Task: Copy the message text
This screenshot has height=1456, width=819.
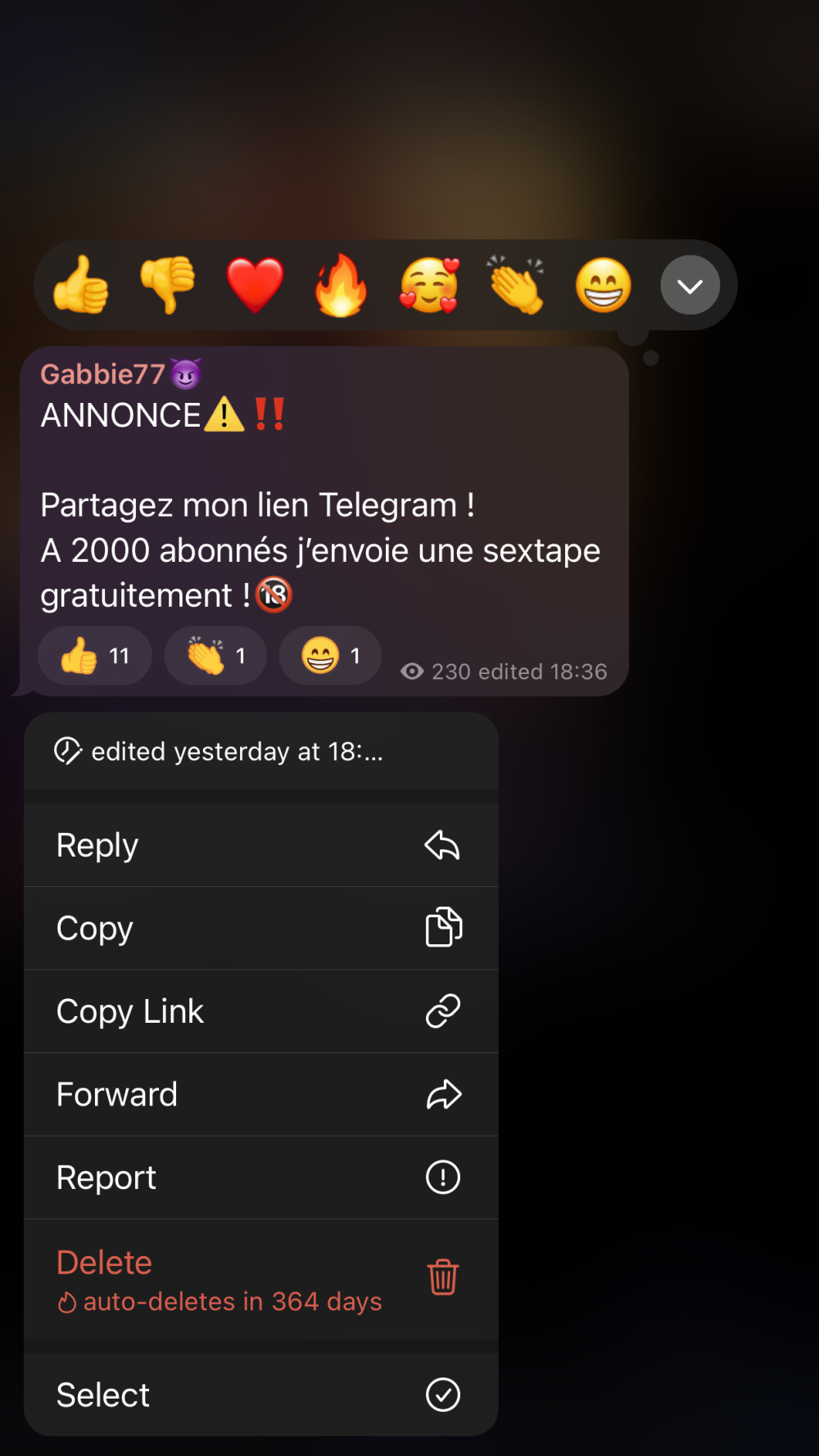Action: 260,928
